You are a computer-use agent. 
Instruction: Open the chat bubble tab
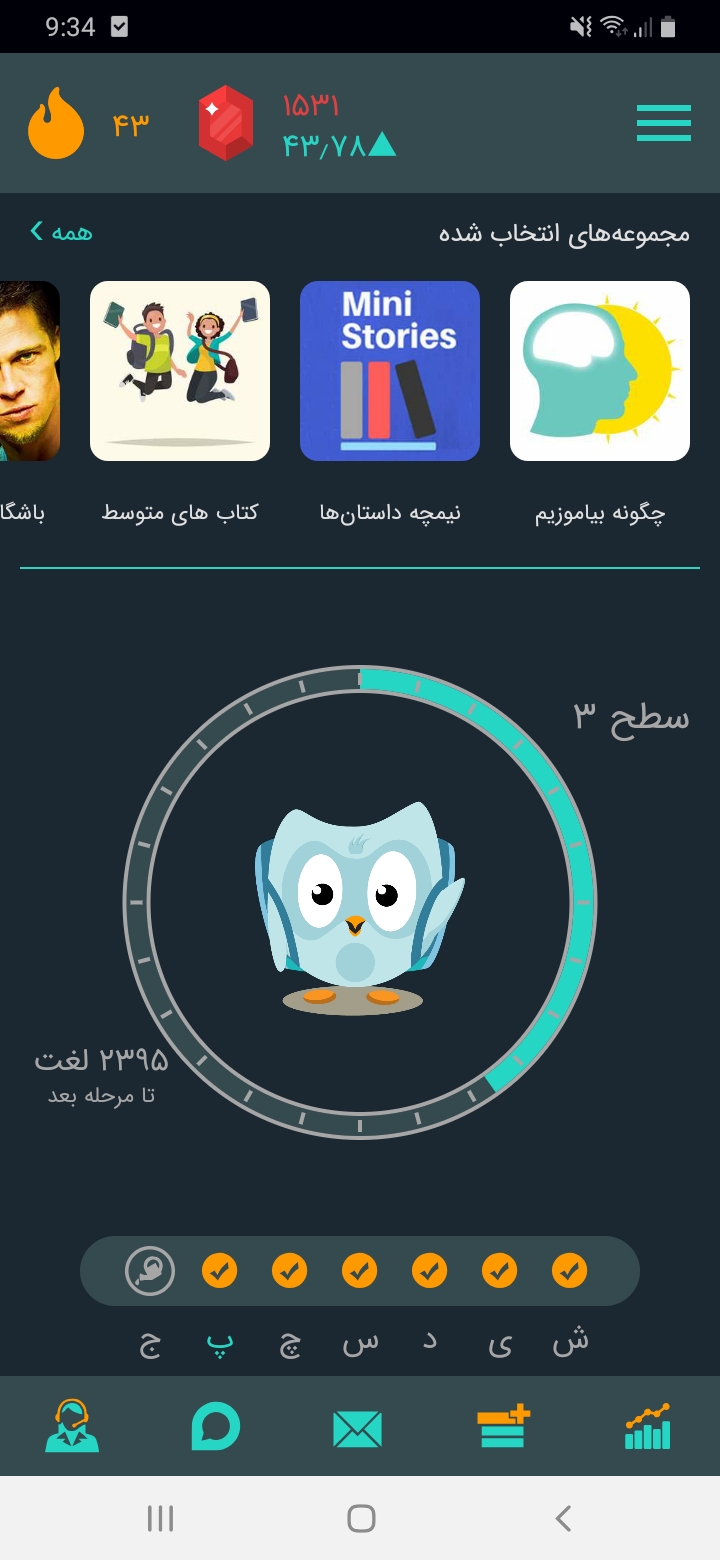click(x=216, y=1427)
